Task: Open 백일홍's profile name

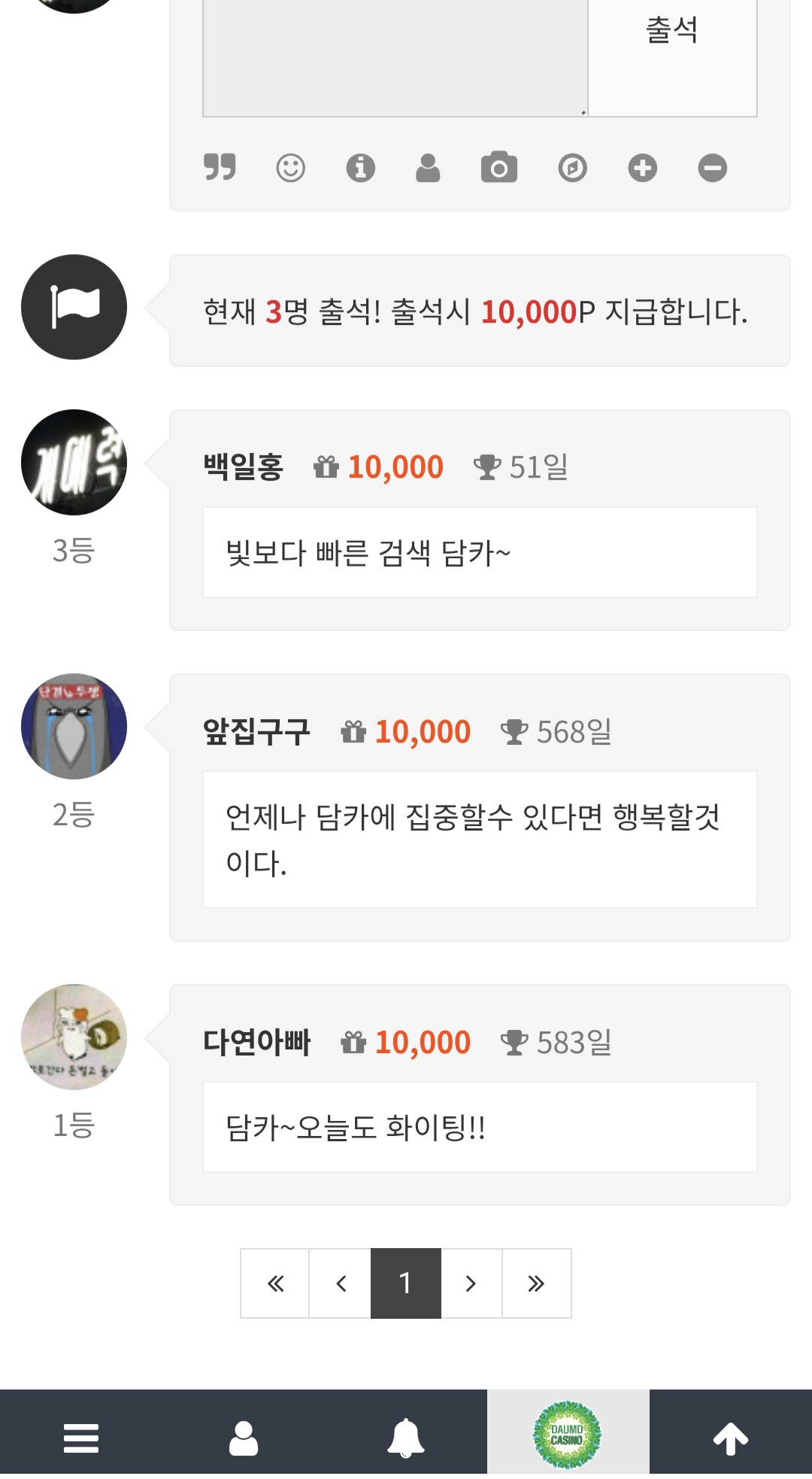Action: pos(243,467)
